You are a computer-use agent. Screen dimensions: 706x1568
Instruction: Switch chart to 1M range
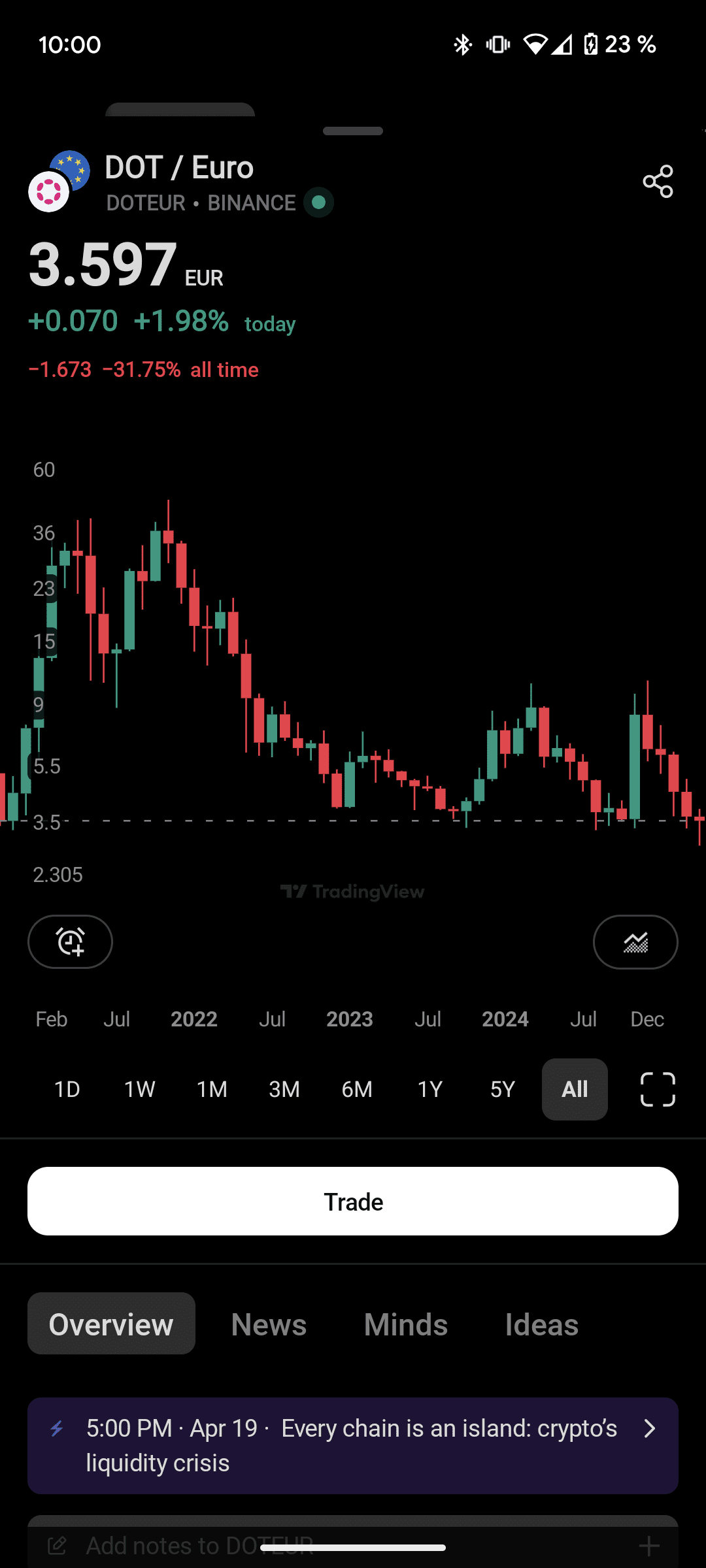point(212,1089)
